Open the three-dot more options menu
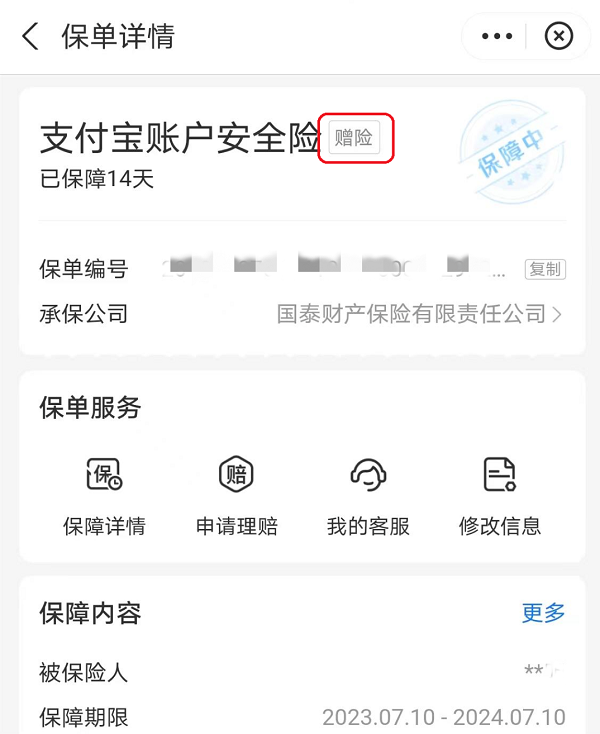600x734 pixels. click(497, 37)
